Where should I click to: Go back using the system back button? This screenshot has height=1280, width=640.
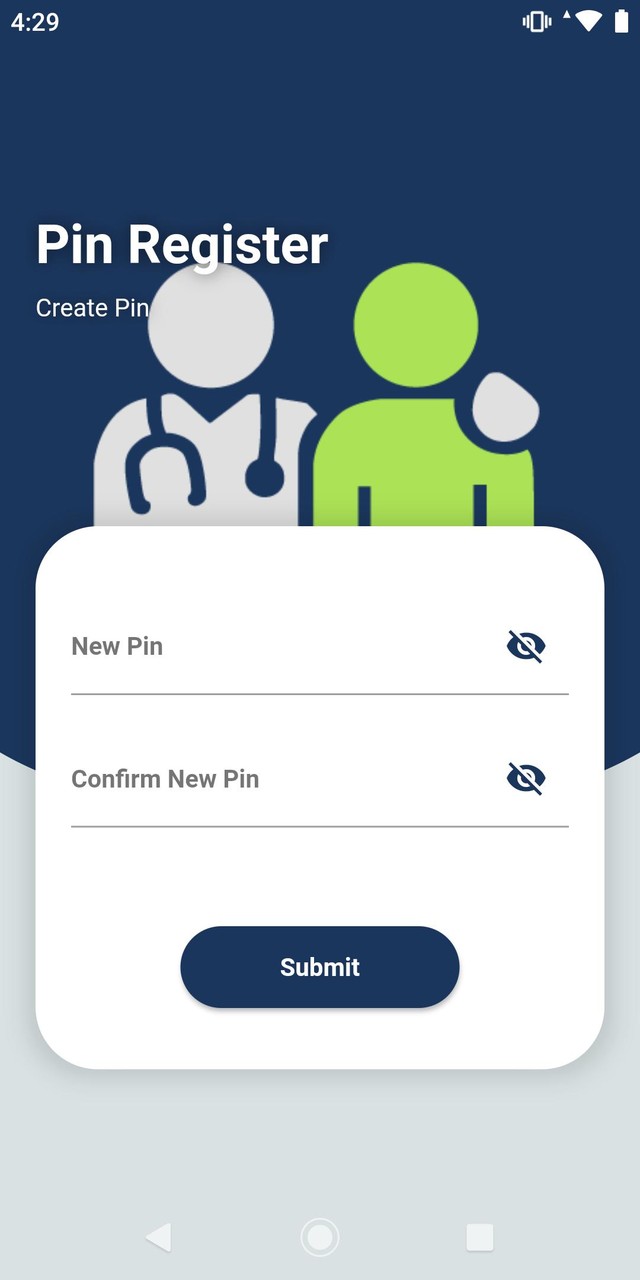pyautogui.click(x=159, y=1237)
